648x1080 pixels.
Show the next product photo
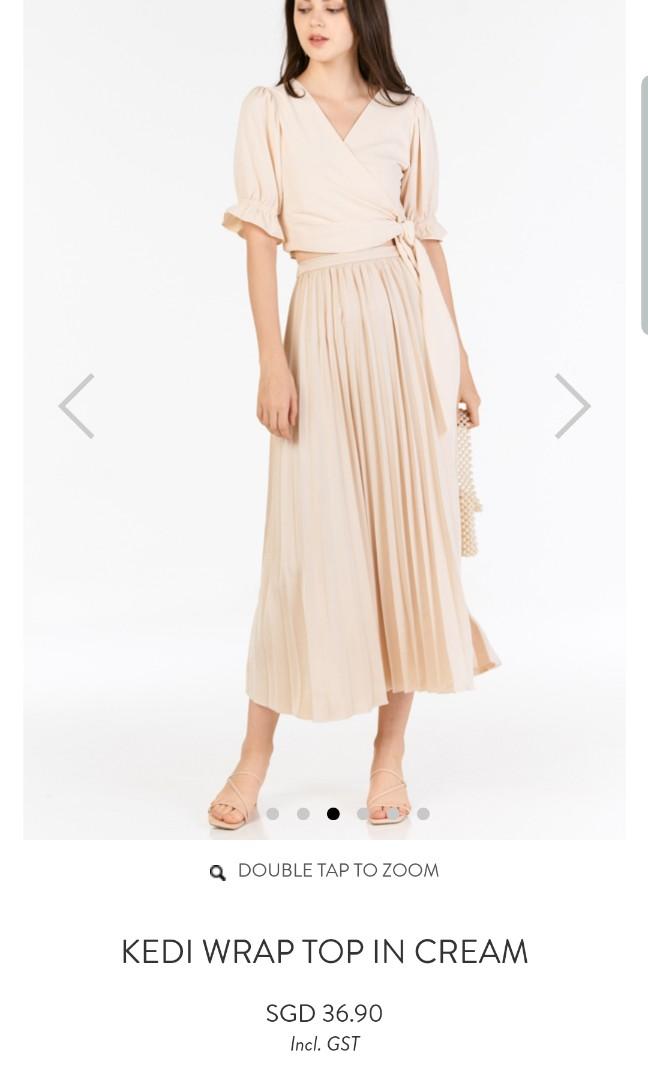point(572,406)
